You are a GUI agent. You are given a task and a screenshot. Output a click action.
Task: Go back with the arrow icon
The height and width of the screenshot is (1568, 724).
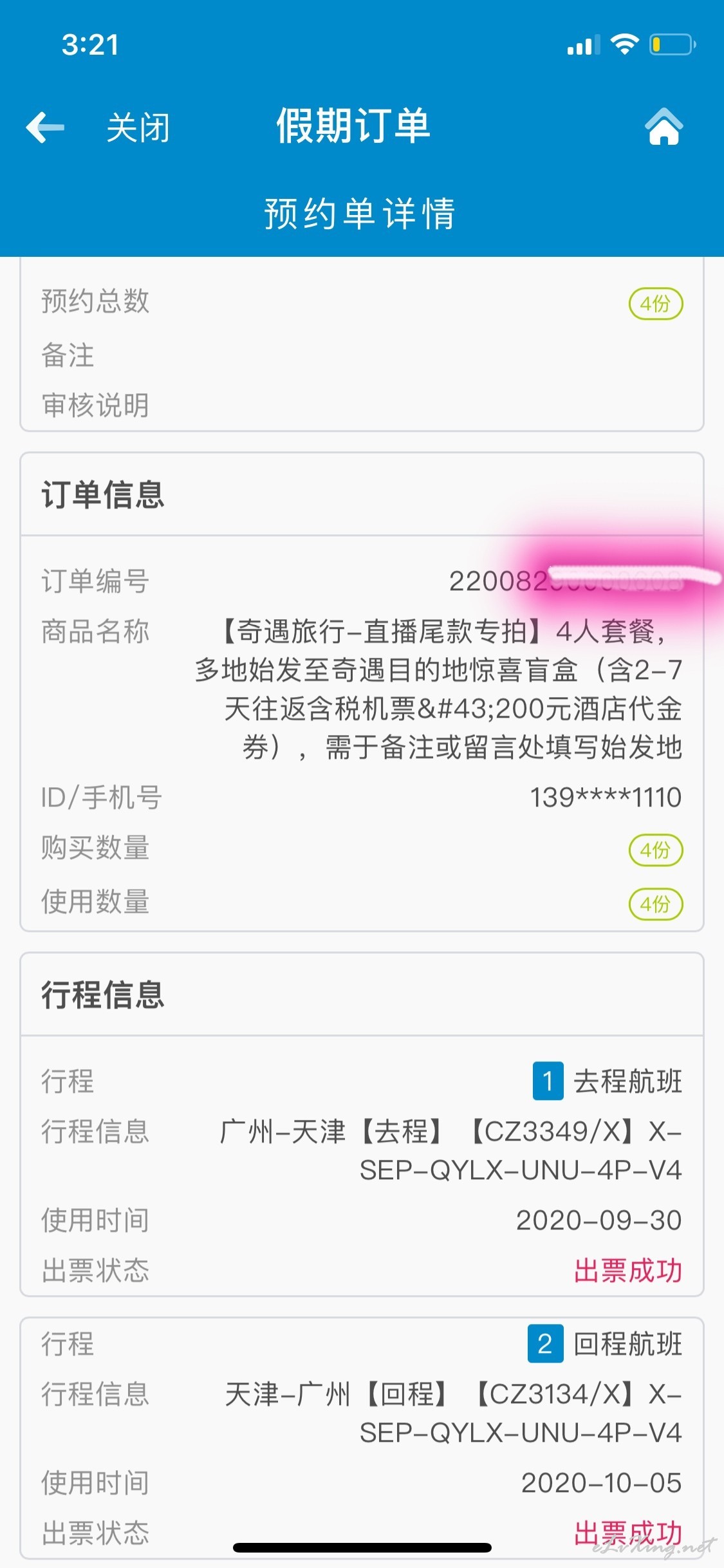coord(45,127)
